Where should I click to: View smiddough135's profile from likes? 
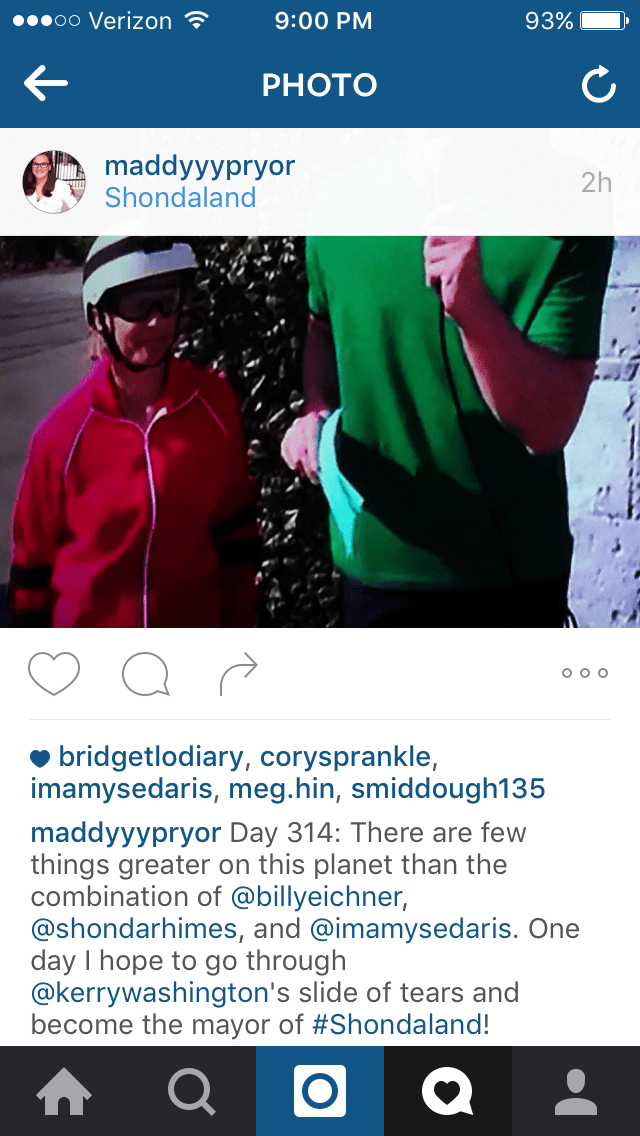point(448,789)
